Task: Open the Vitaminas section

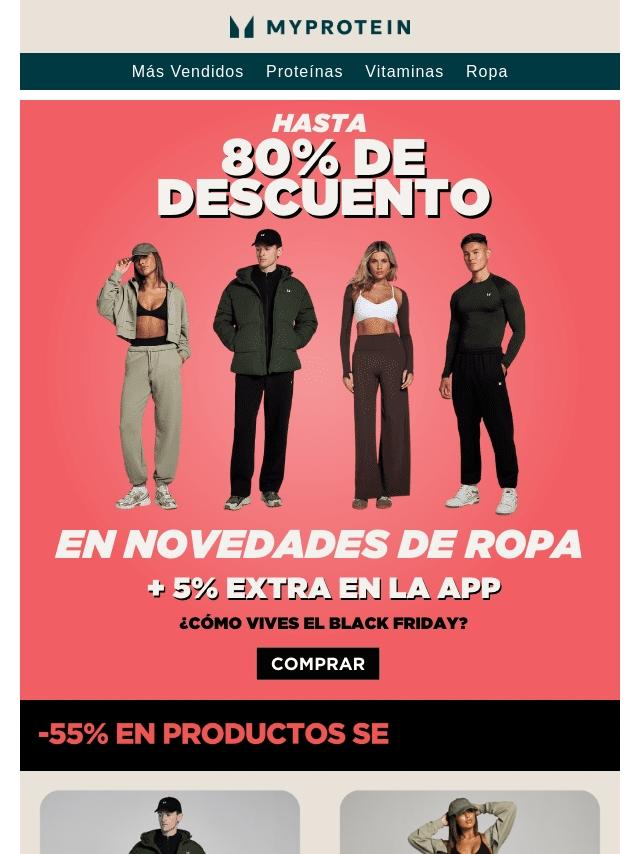Action: (x=404, y=72)
